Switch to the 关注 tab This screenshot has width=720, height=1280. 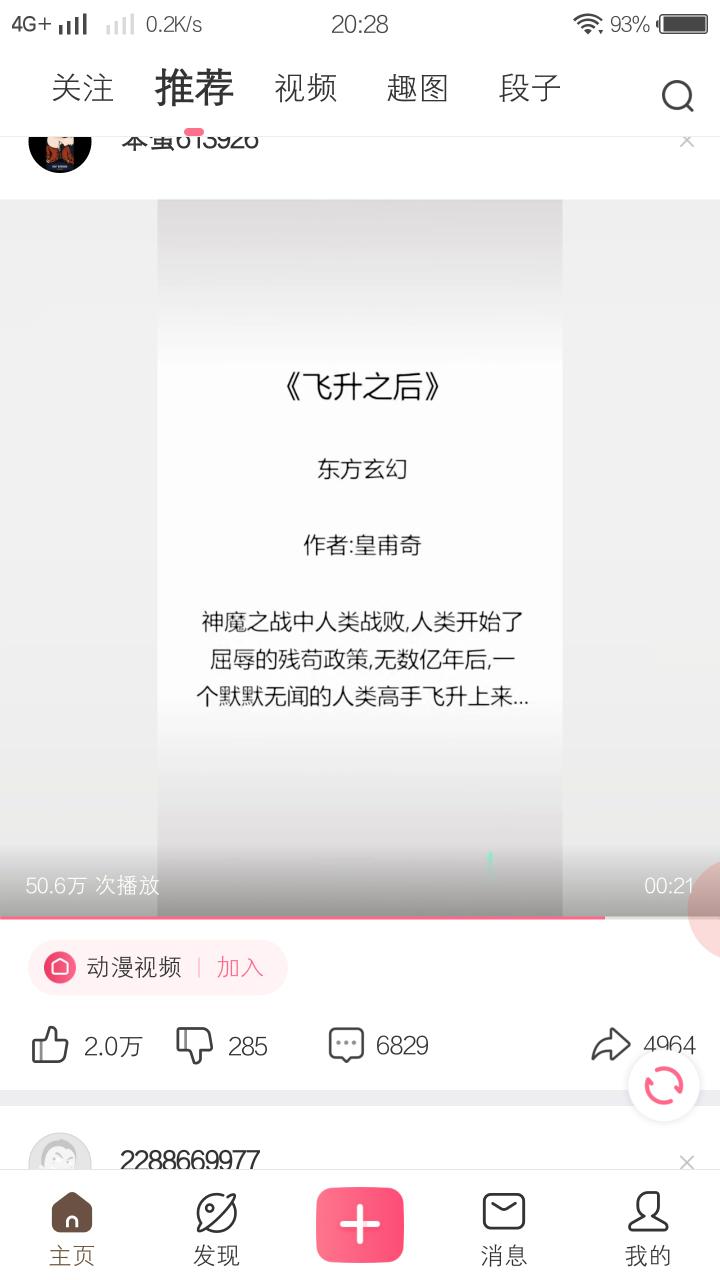[83, 89]
